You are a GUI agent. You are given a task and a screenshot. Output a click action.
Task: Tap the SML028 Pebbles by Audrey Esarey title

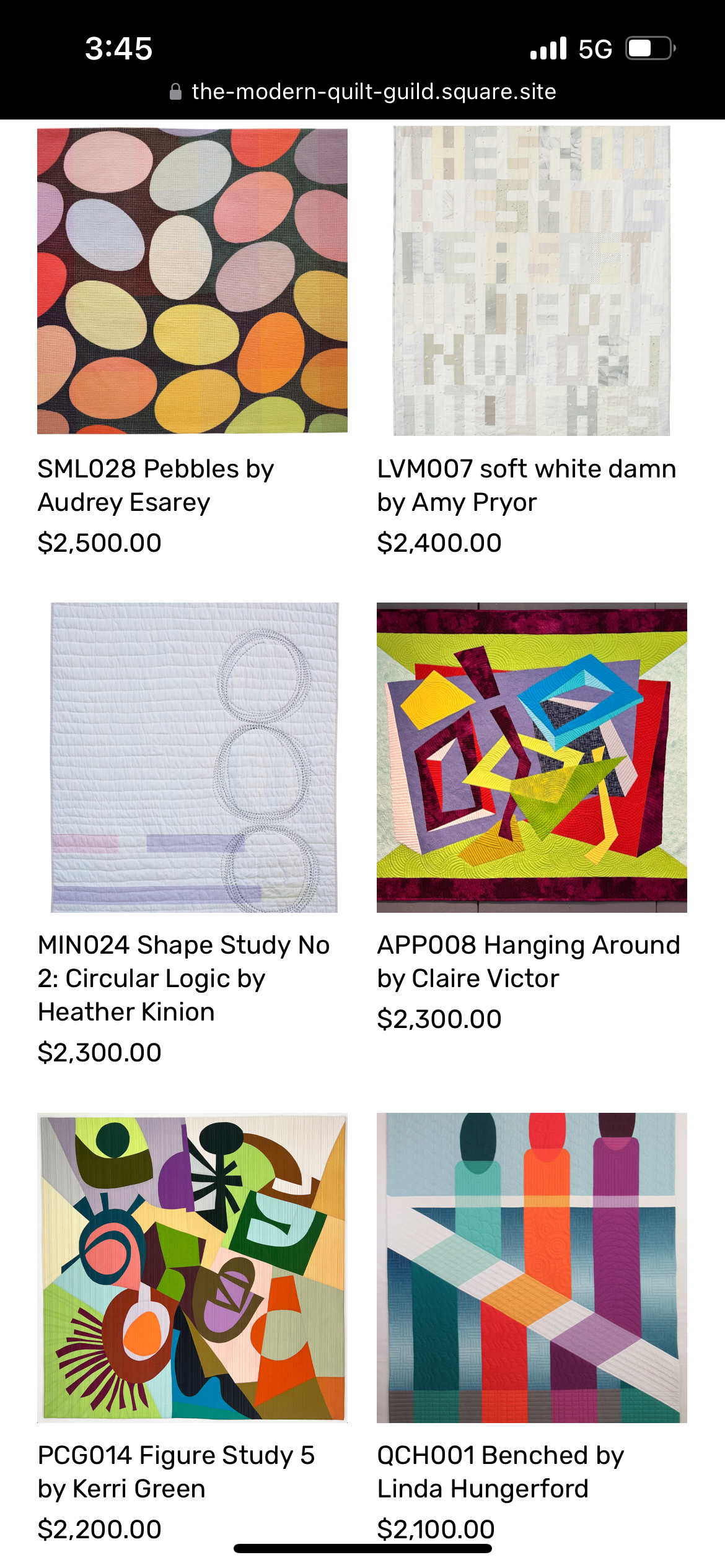(x=156, y=486)
